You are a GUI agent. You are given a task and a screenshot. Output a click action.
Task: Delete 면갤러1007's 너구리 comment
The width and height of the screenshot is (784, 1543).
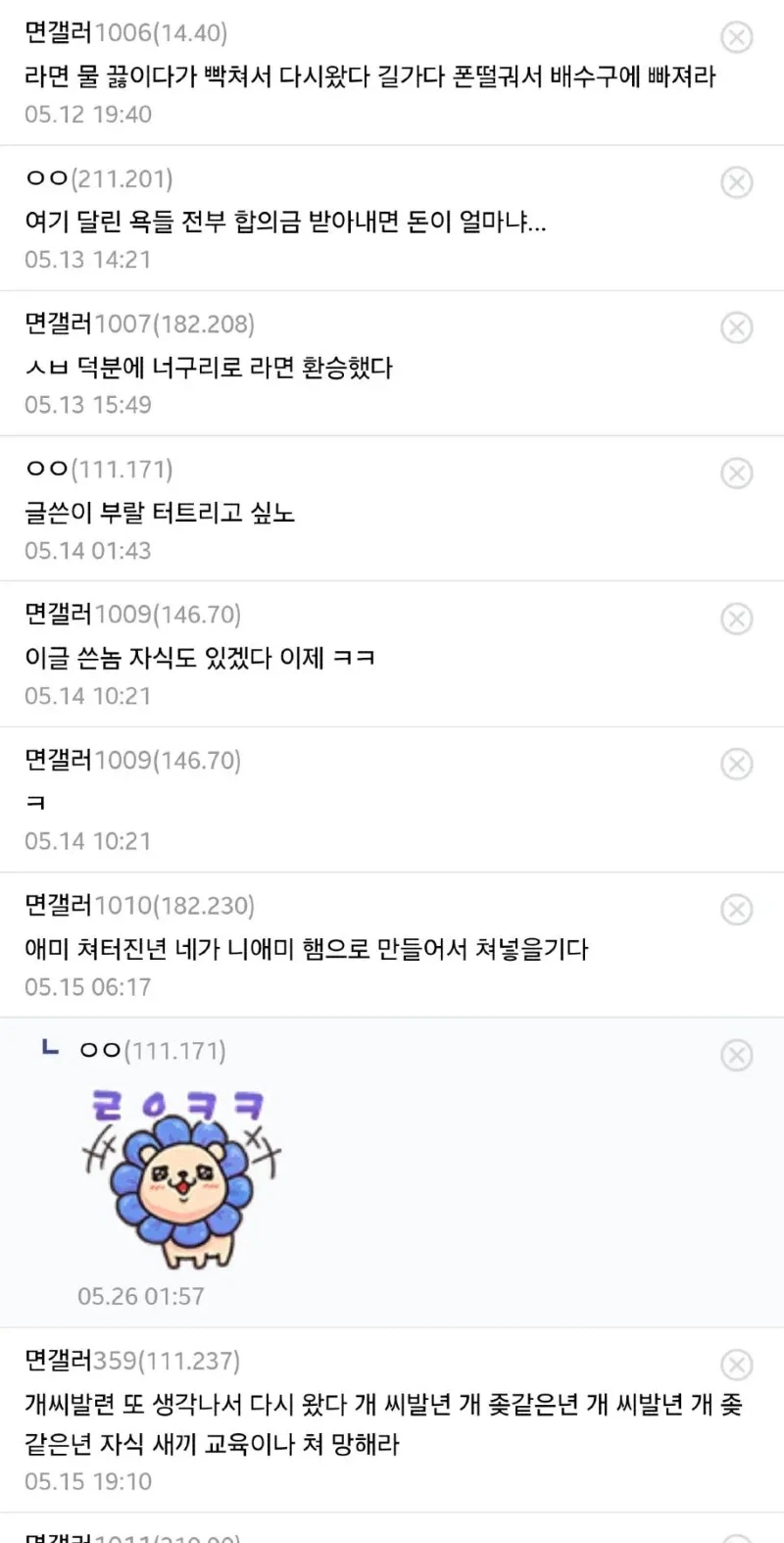[x=737, y=329]
